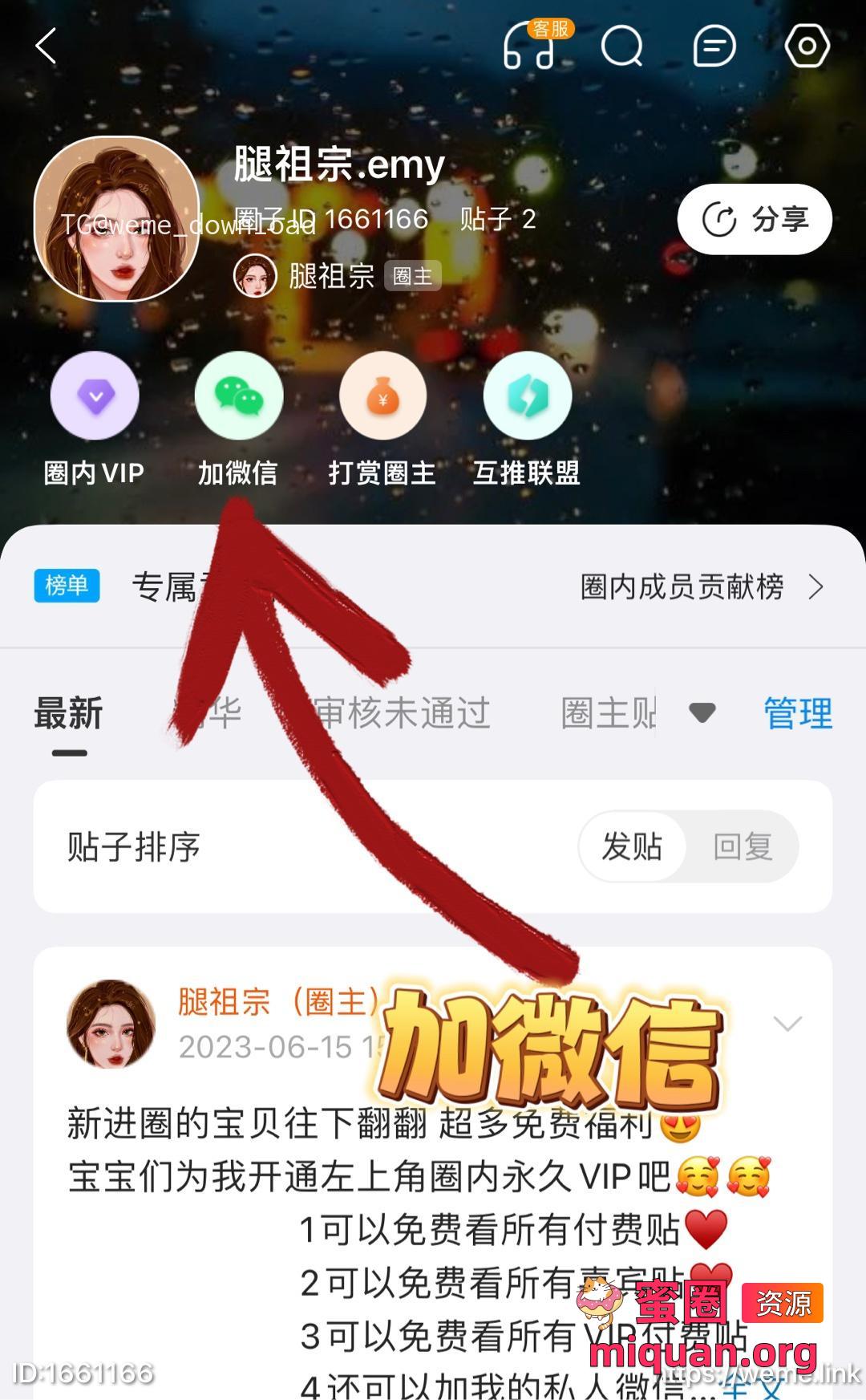This screenshot has height=1400, width=866.
Task: Open circle owner 腿祖宗 profile under title
Action: pyautogui.click(x=332, y=276)
